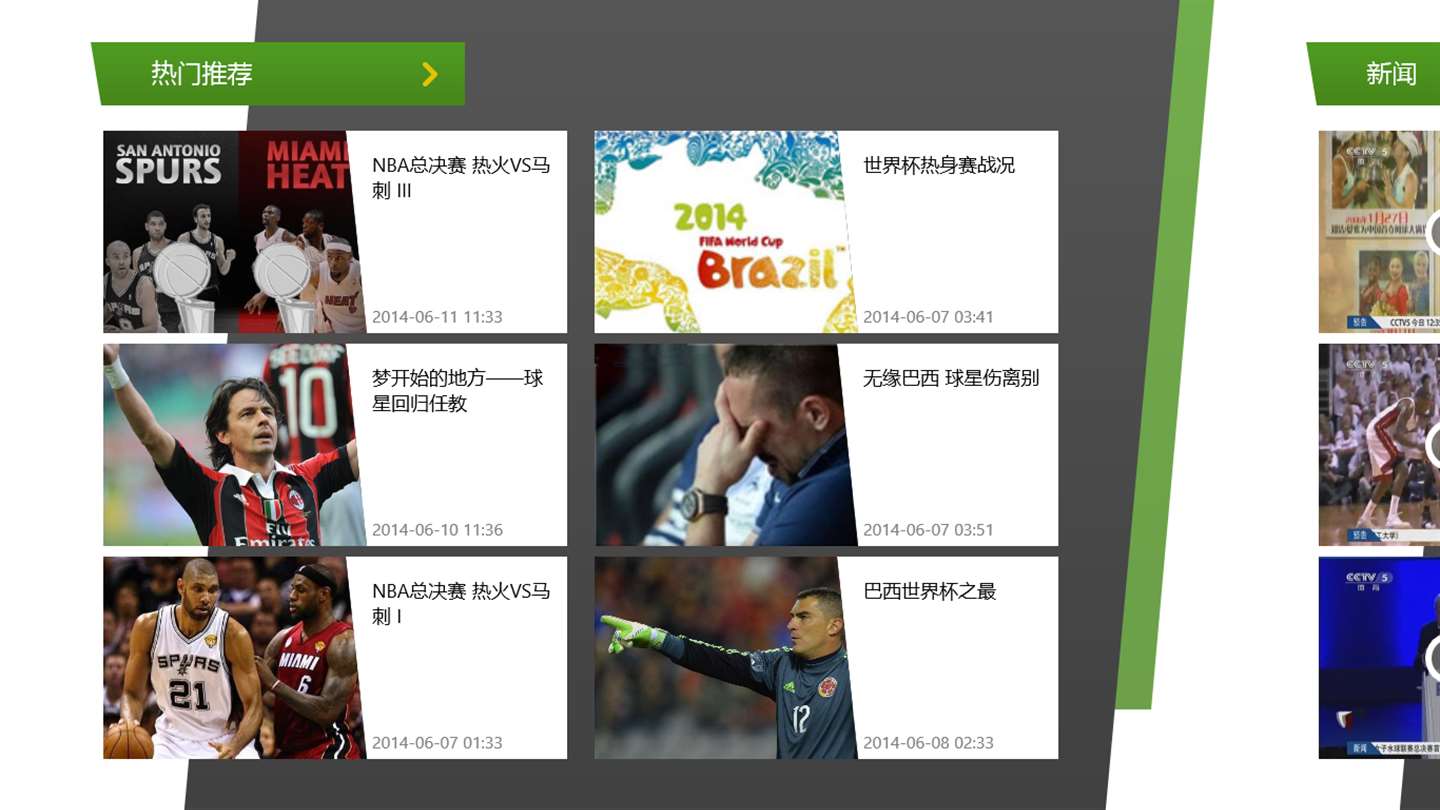Expand the 热门推荐 section header
The image size is (1440, 810).
point(280,74)
